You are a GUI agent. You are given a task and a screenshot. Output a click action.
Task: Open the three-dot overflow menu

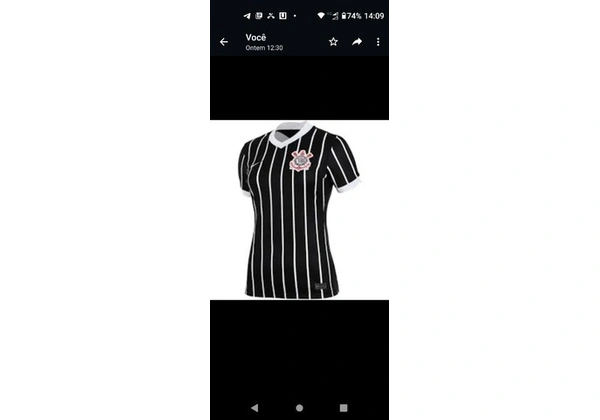tap(378, 42)
